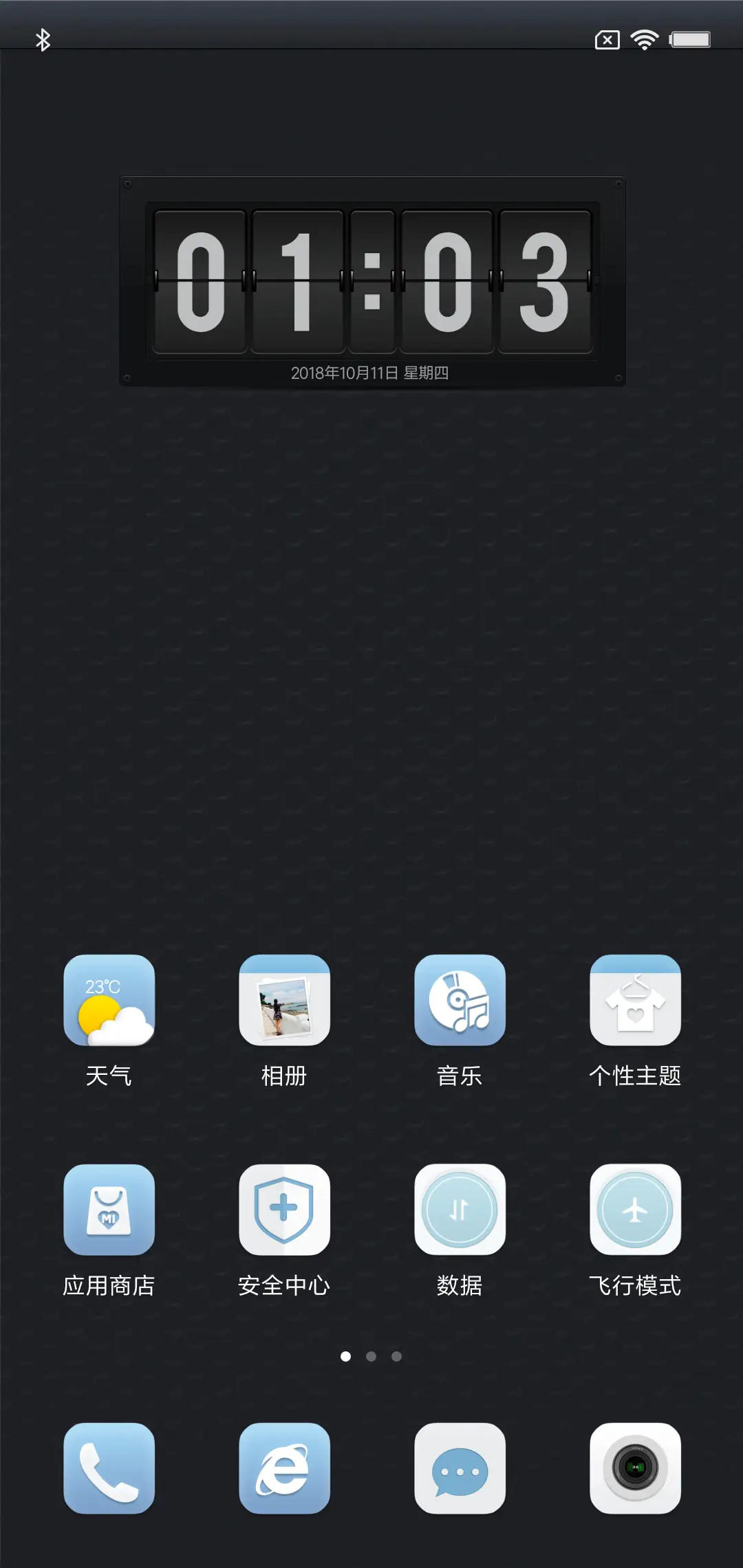Click the Bluetooth icon in the status bar
This screenshot has height=1568, width=743.
point(44,39)
